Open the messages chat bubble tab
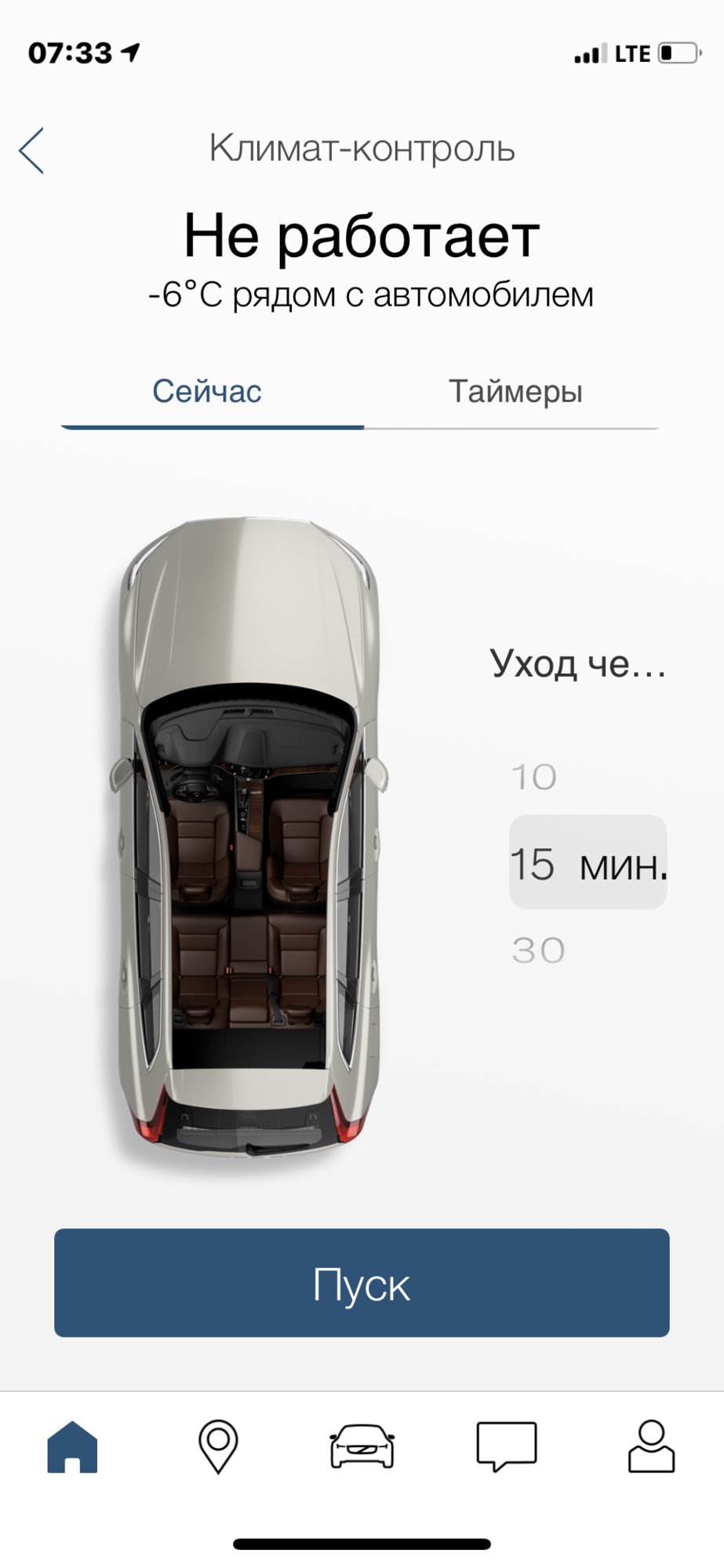The image size is (724, 1568). (507, 1446)
